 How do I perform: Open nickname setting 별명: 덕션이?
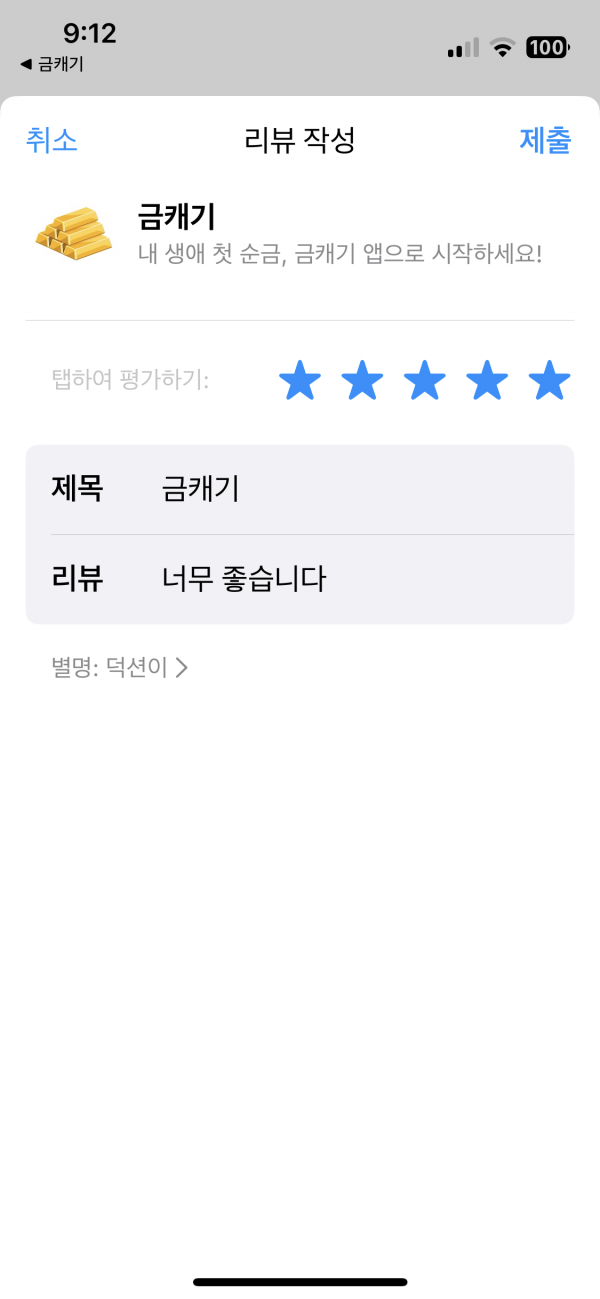point(119,668)
